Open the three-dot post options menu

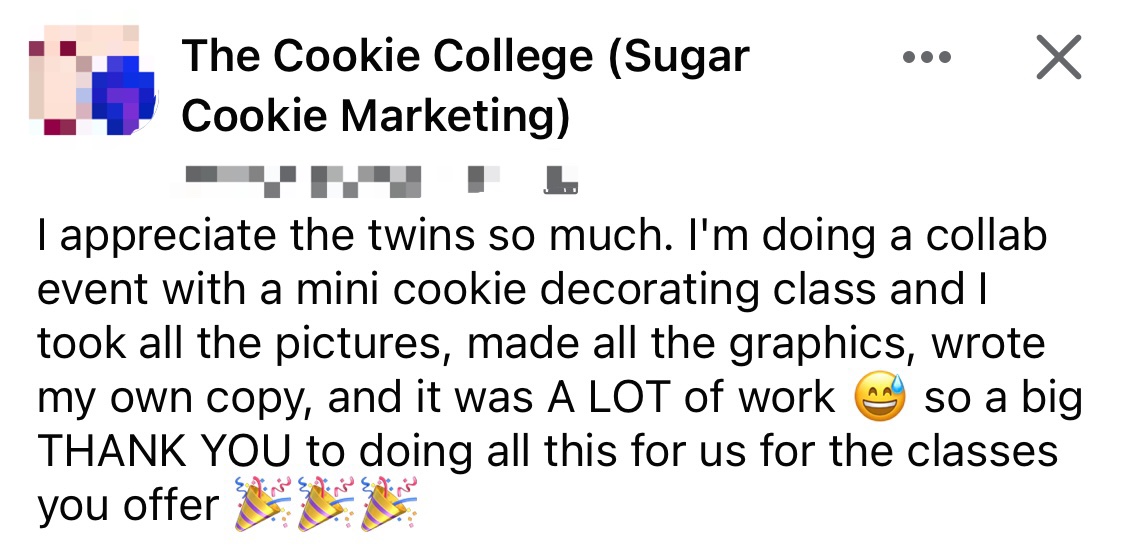coord(926,57)
